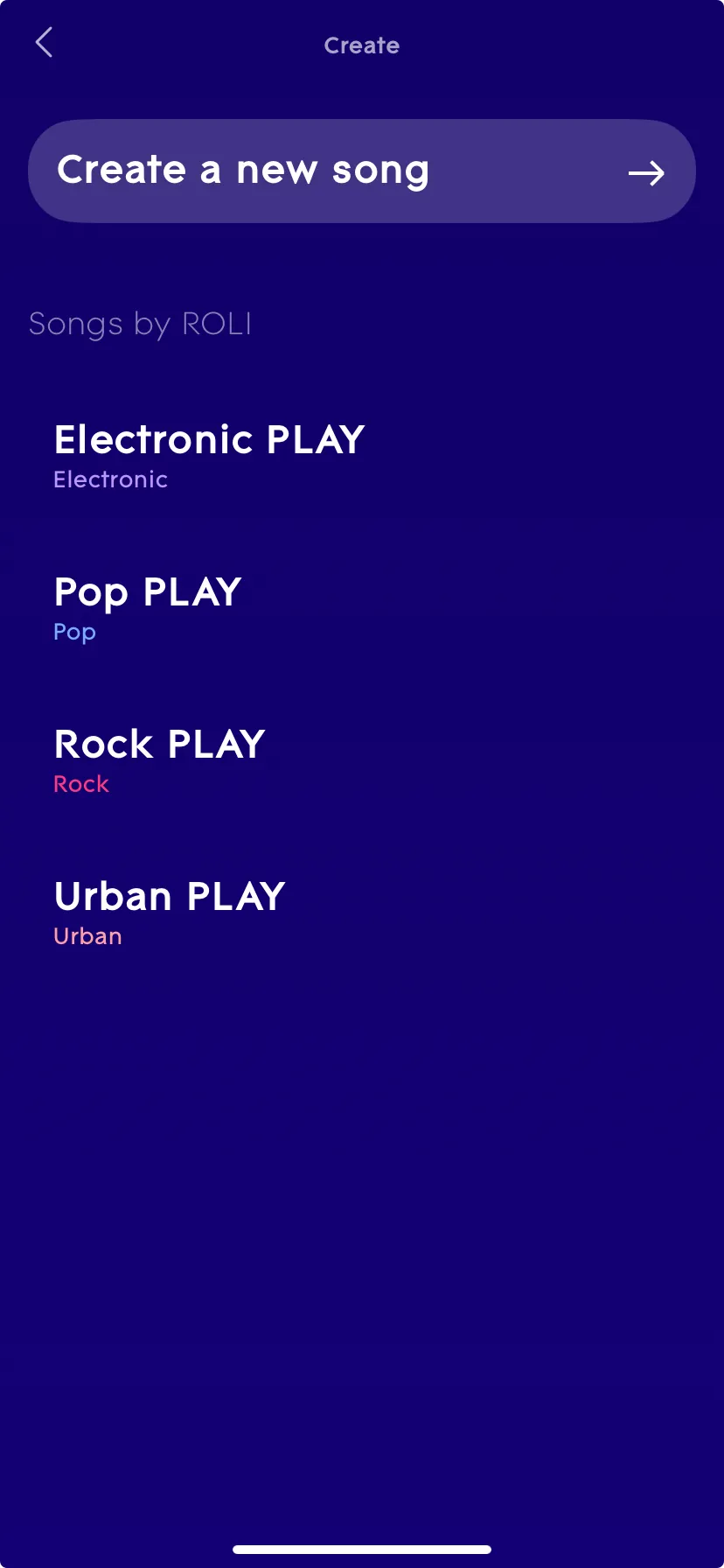
Task: Open the Rock PLAY song
Action: (x=362, y=760)
